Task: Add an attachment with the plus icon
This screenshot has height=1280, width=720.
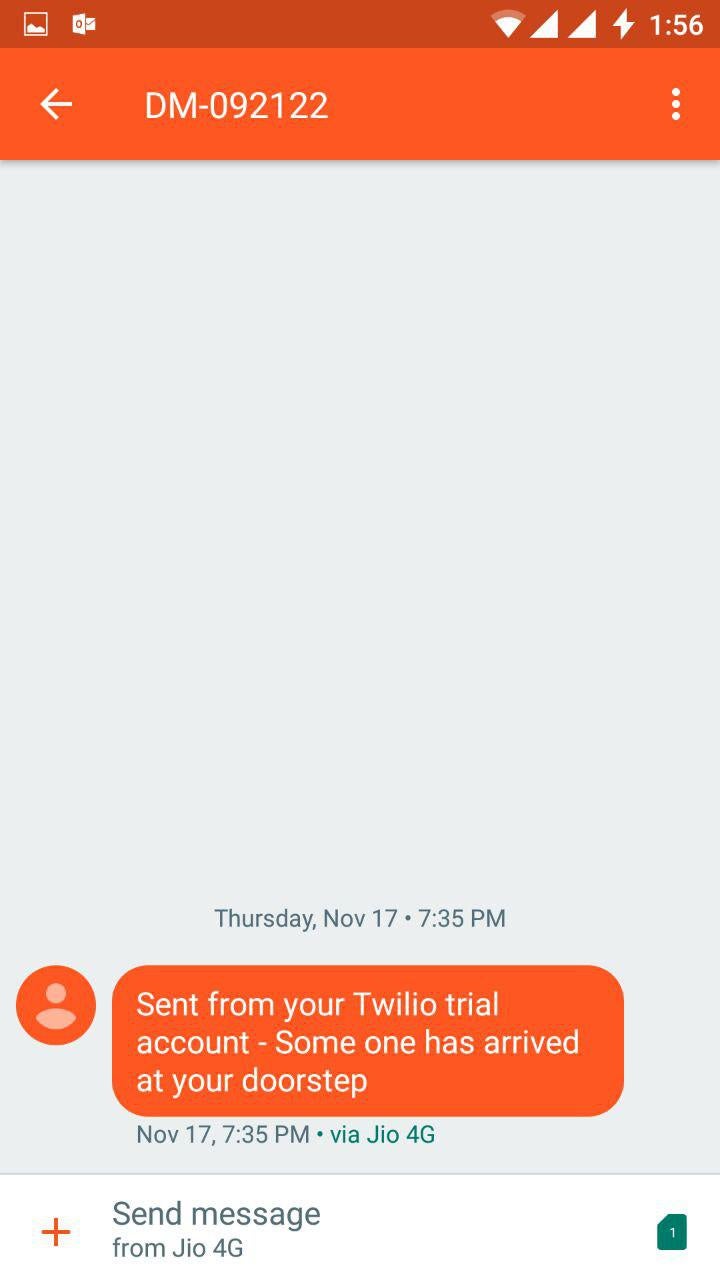Action: pyautogui.click(x=56, y=1232)
